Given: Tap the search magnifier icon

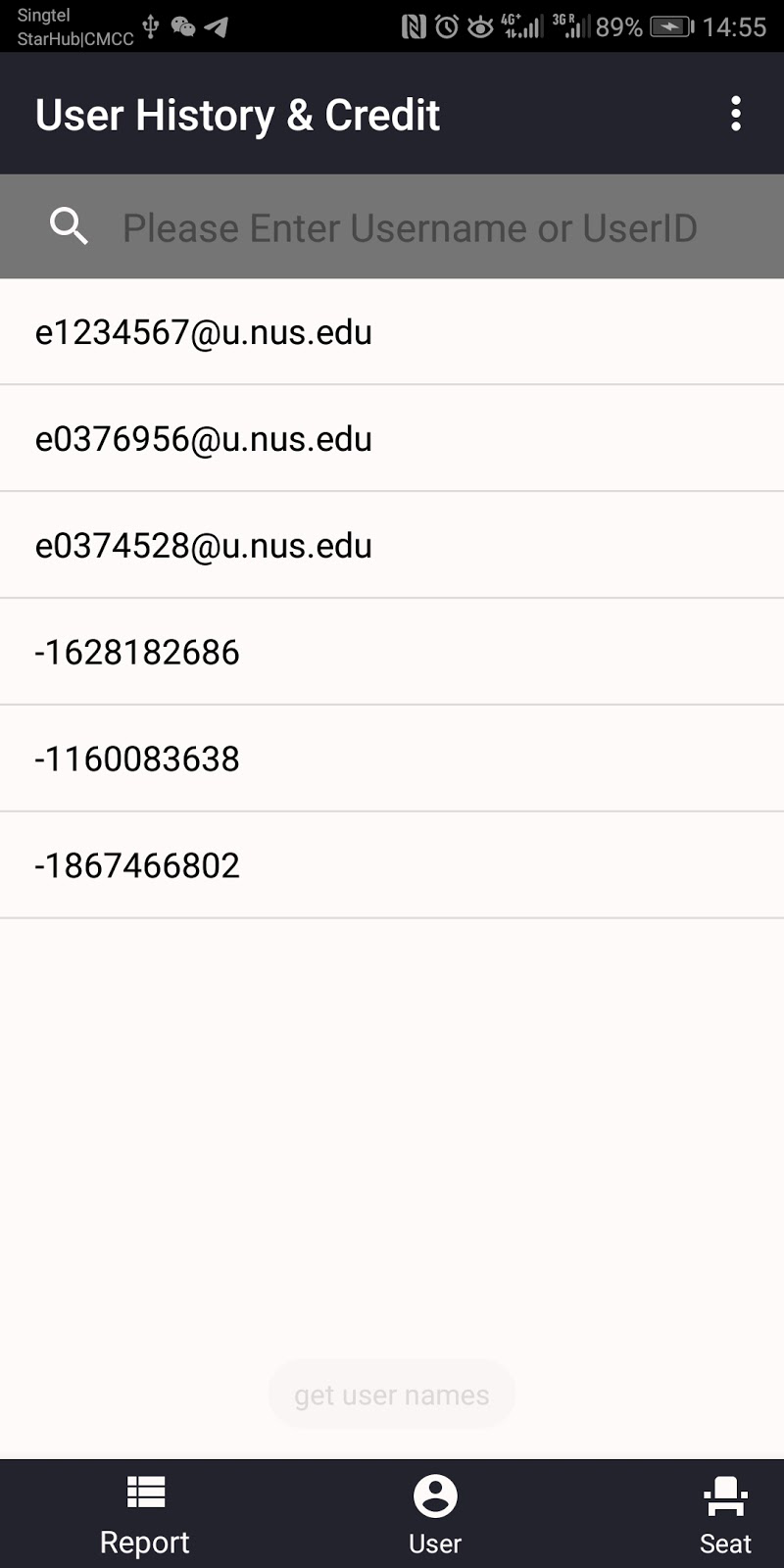Looking at the screenshot, I should pyautogui.click(x=69, y=226).
